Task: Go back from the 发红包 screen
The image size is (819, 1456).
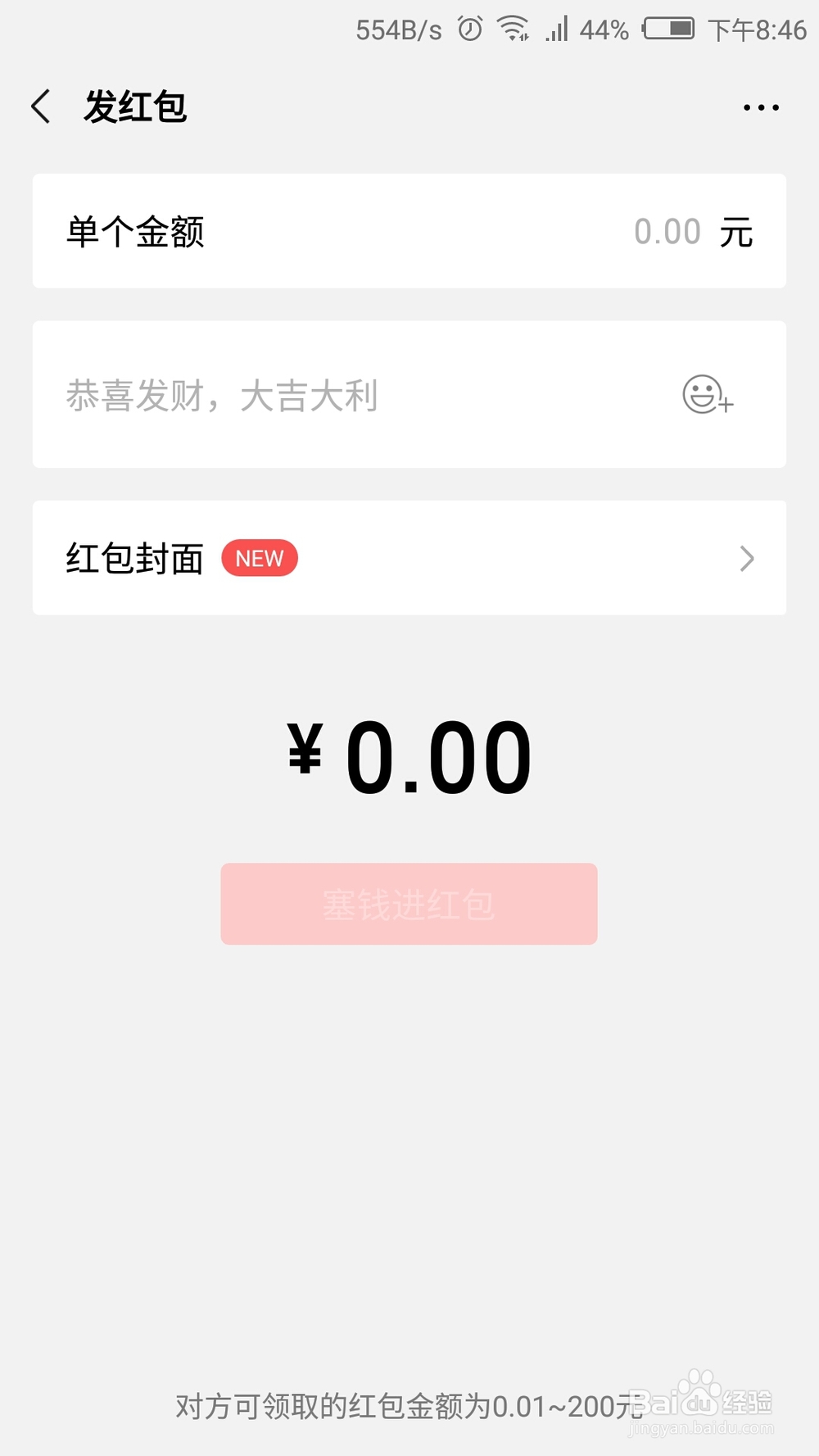Action: coord(41,107)
